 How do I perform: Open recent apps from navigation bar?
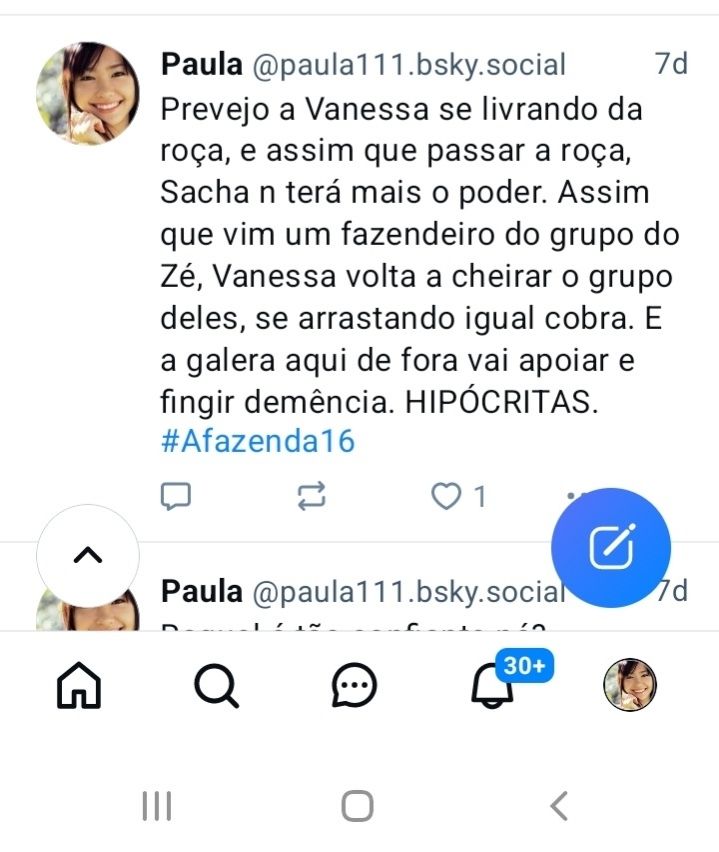157,805
